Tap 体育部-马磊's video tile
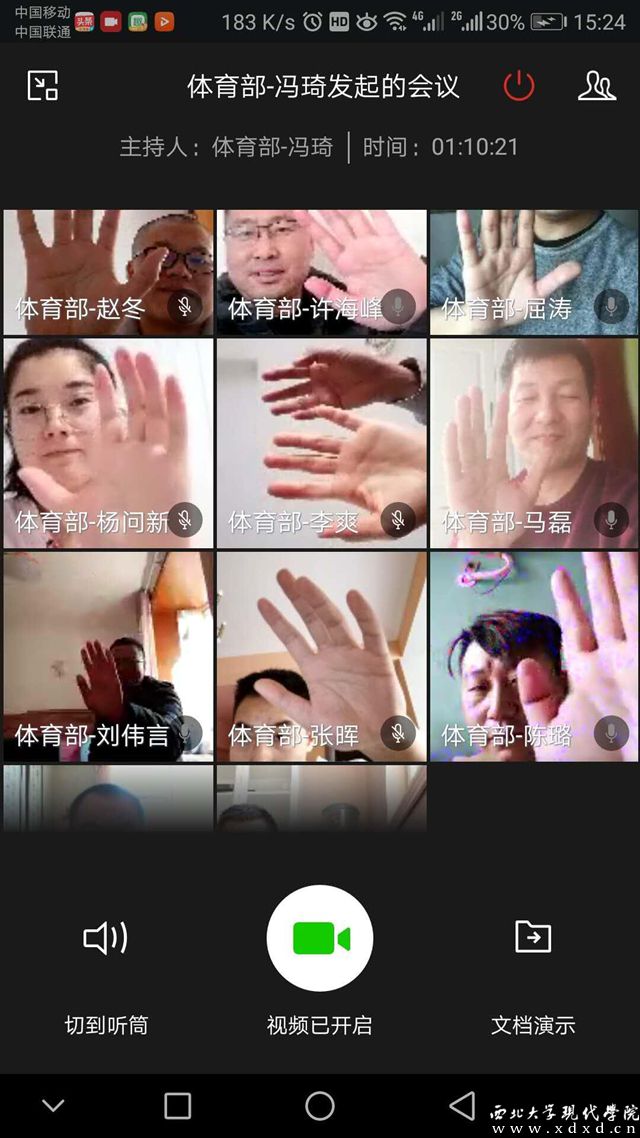Screen dimensions: 640x1138 [x=534, y=443]
